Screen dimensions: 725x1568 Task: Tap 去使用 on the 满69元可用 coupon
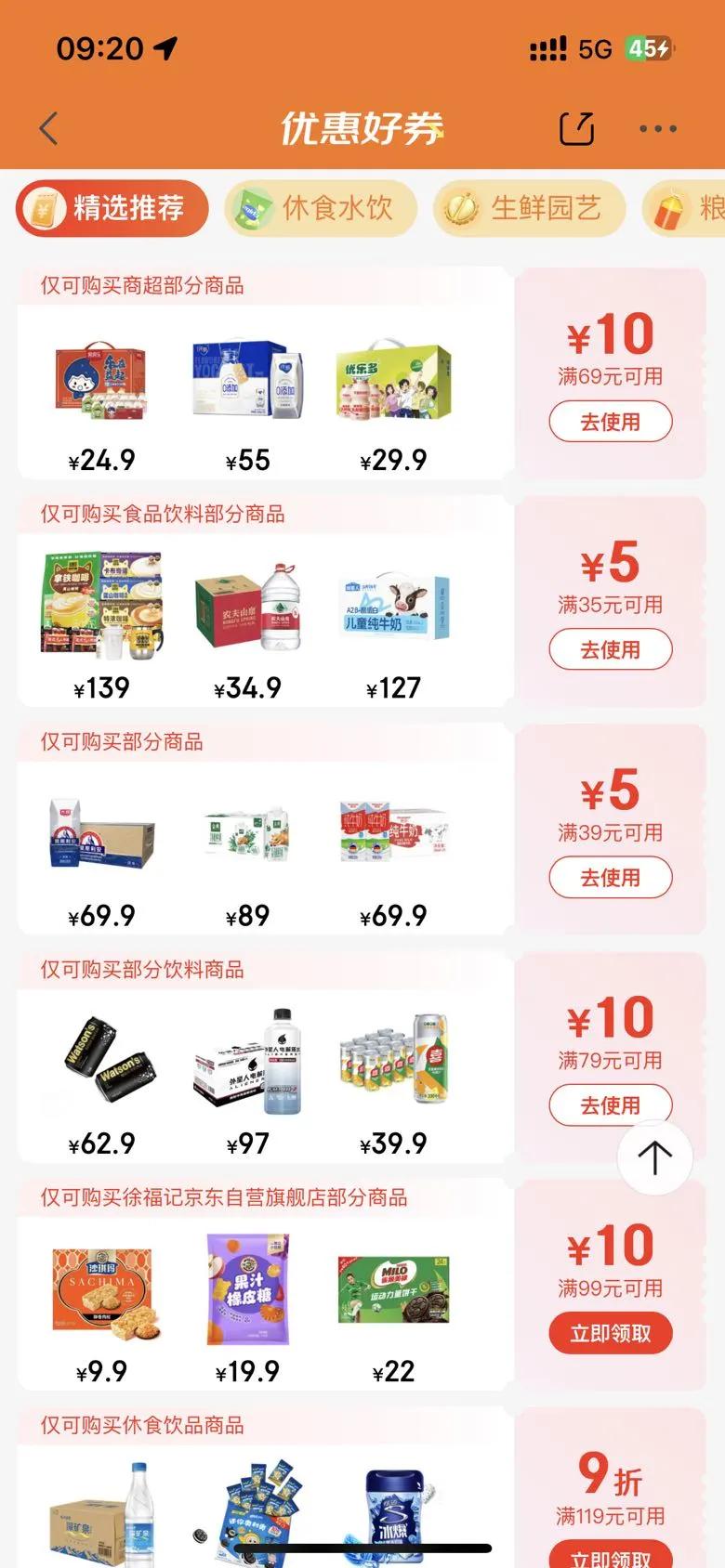(x=611, y=422)
